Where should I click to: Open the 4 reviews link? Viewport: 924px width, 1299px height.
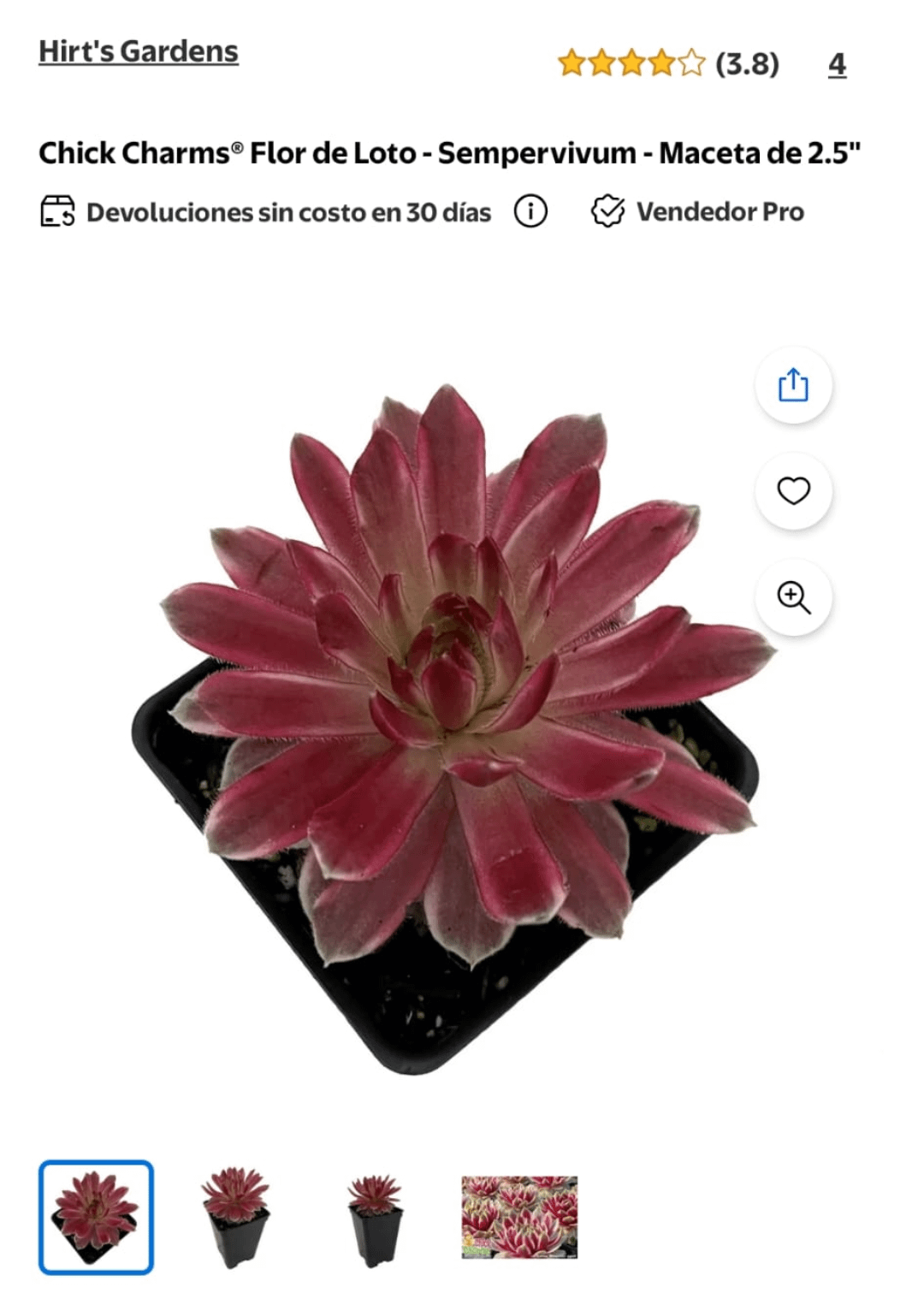tap(837, 64)
